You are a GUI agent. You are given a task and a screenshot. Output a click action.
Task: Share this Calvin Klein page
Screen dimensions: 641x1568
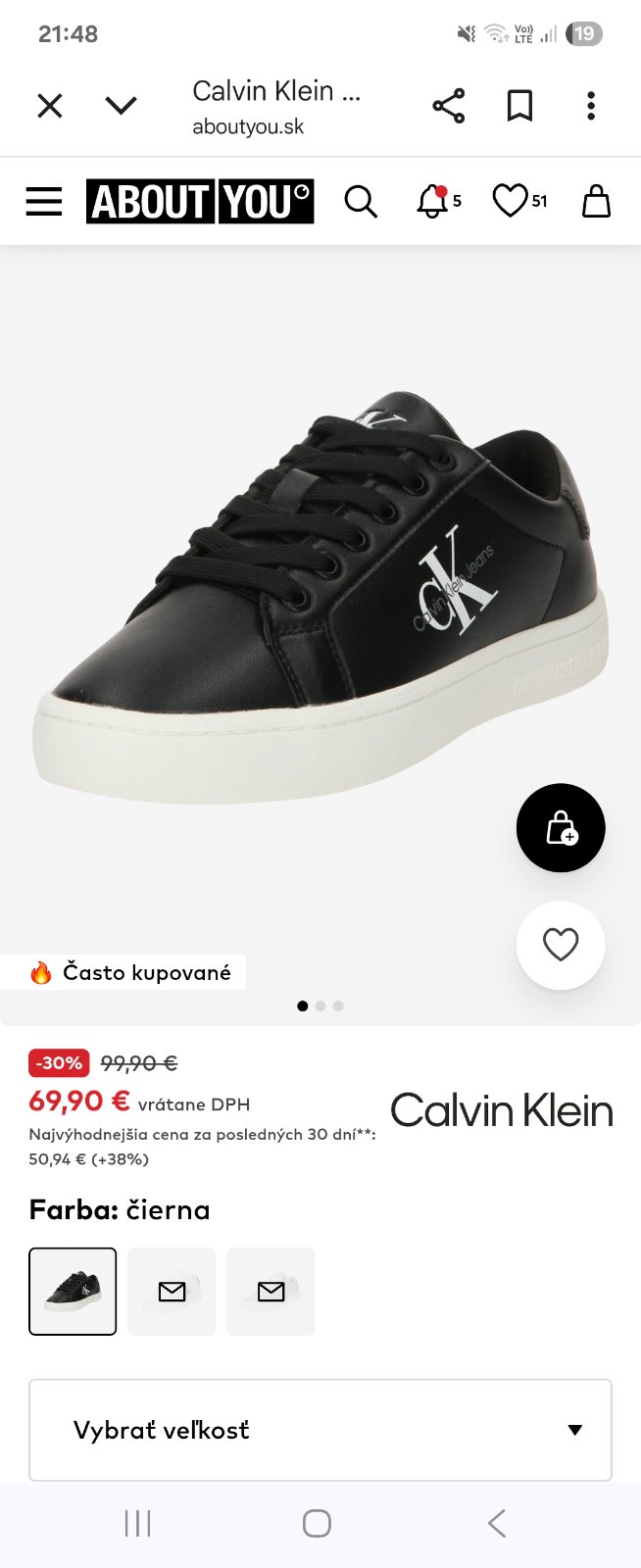[x=448, y=105]
